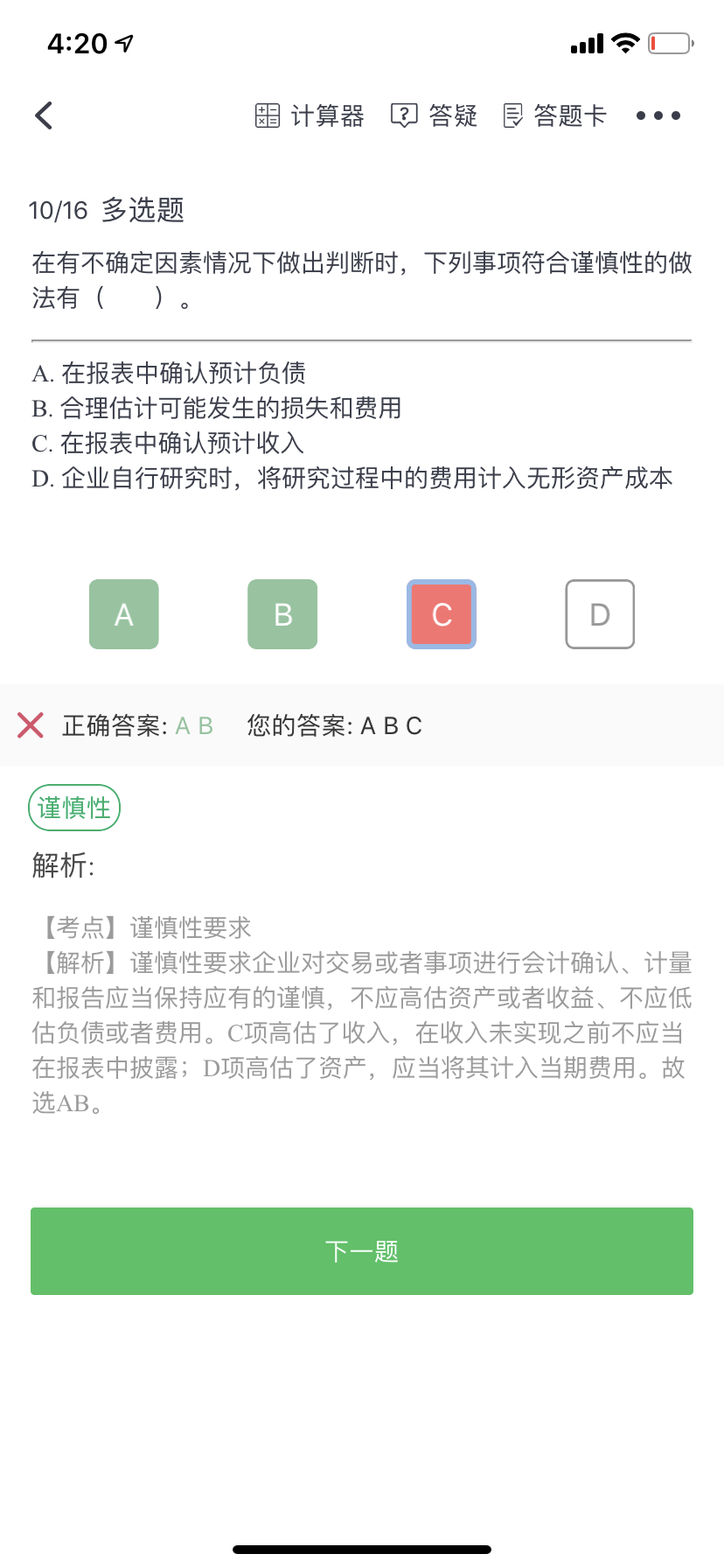The width and height of the screenshot is (724, 1568).
Task: Open 答疑 to ask a question
Action: (434, 115)
